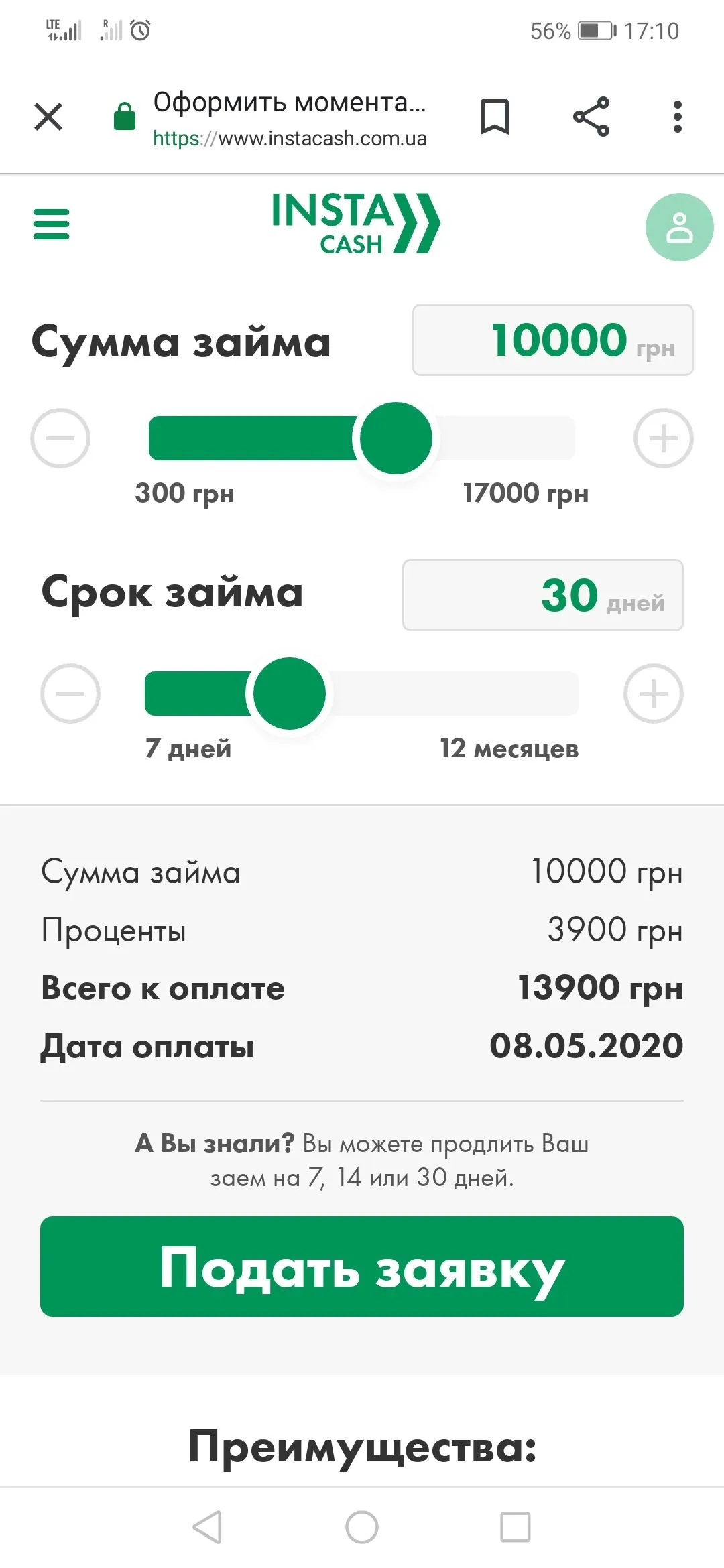724x1568 pixels.
Task: Go to the home screen
Action: pyautogui.click(x=362, y=1527)
